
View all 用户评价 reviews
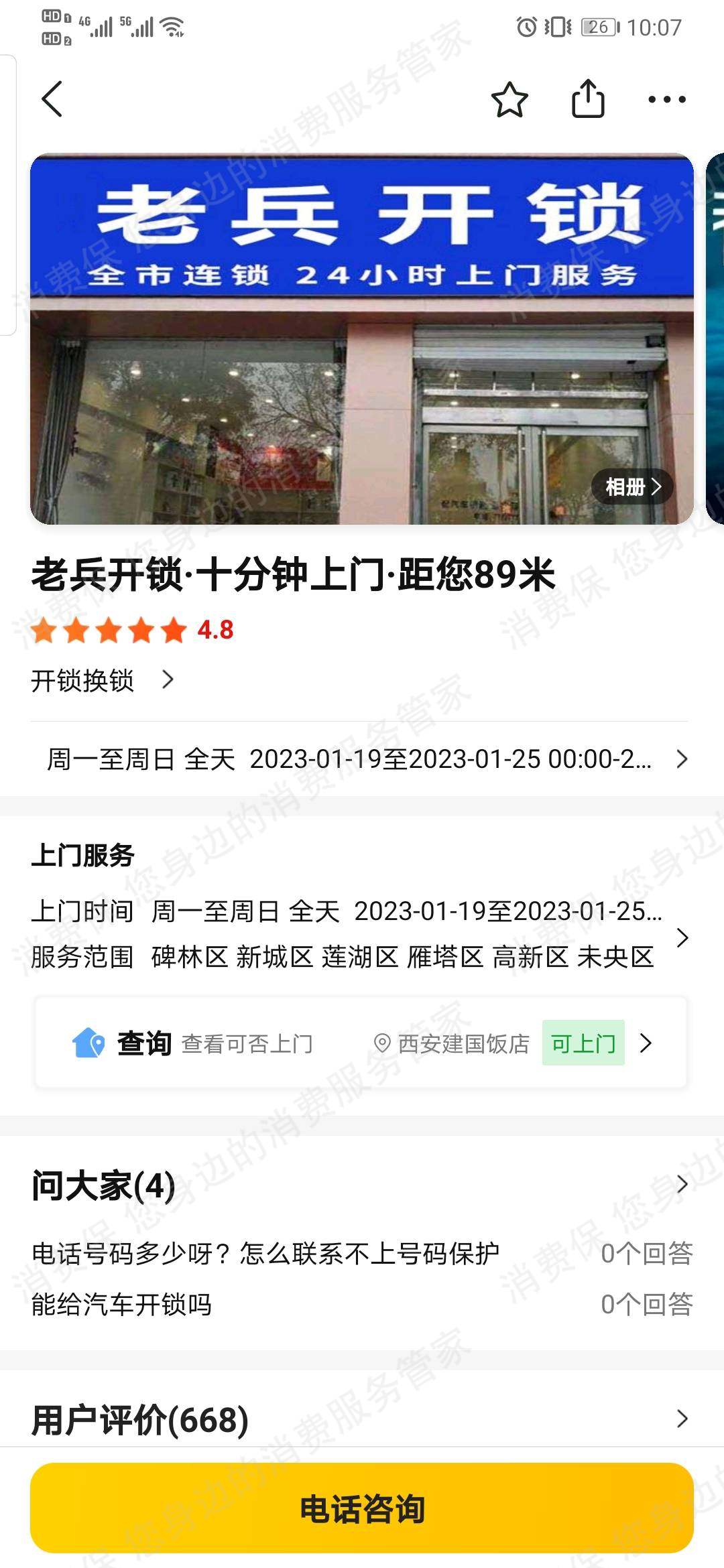click(x=362, y=1419)
